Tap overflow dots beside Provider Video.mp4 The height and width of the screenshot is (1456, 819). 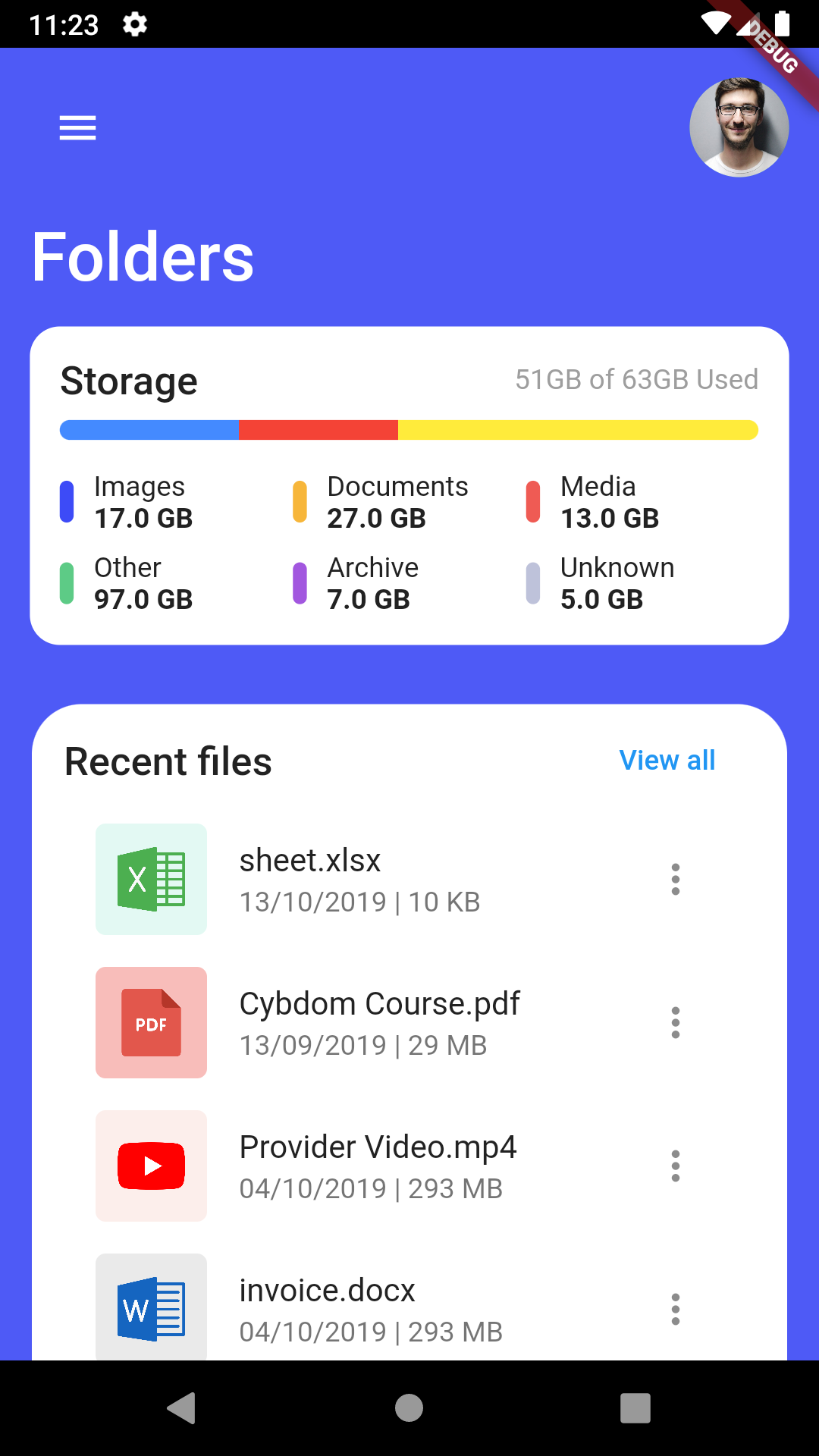[x=675, y=1166]
